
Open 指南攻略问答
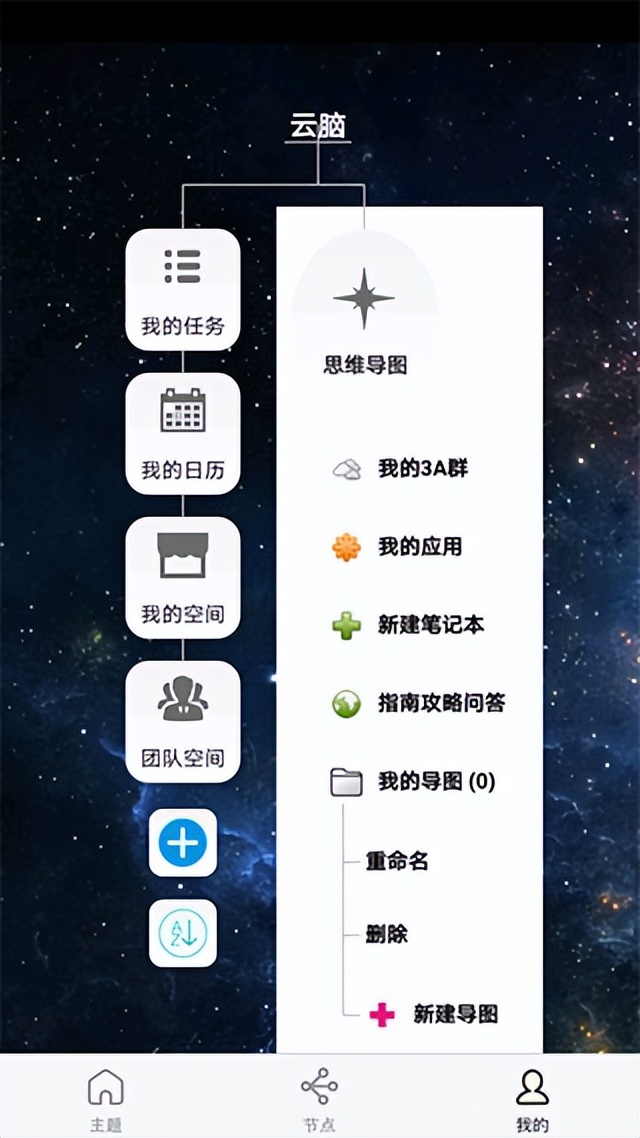tap(440, 703)
